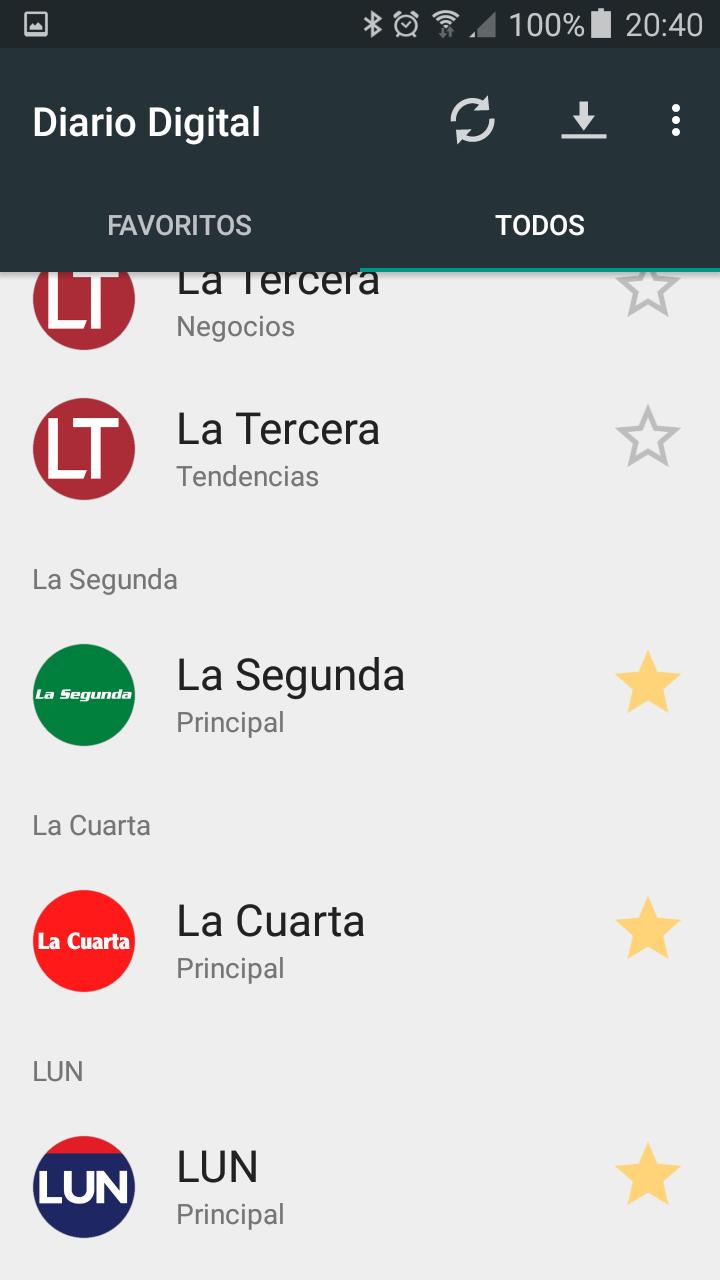This screenshot has width=720, height=1280.
Task: Open the overflow menu
Action: (676, 122)
